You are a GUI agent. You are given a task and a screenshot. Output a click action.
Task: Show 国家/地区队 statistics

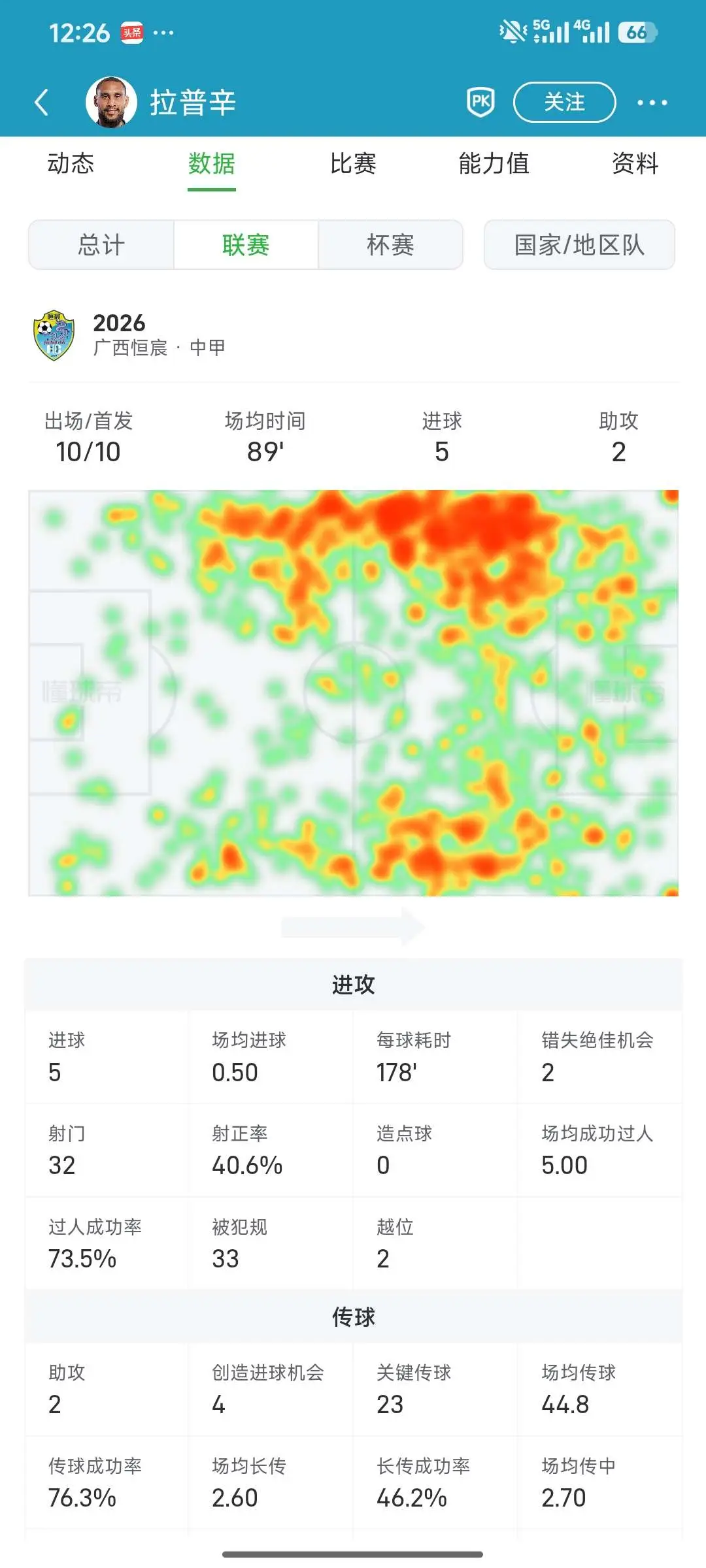(579, 245)
